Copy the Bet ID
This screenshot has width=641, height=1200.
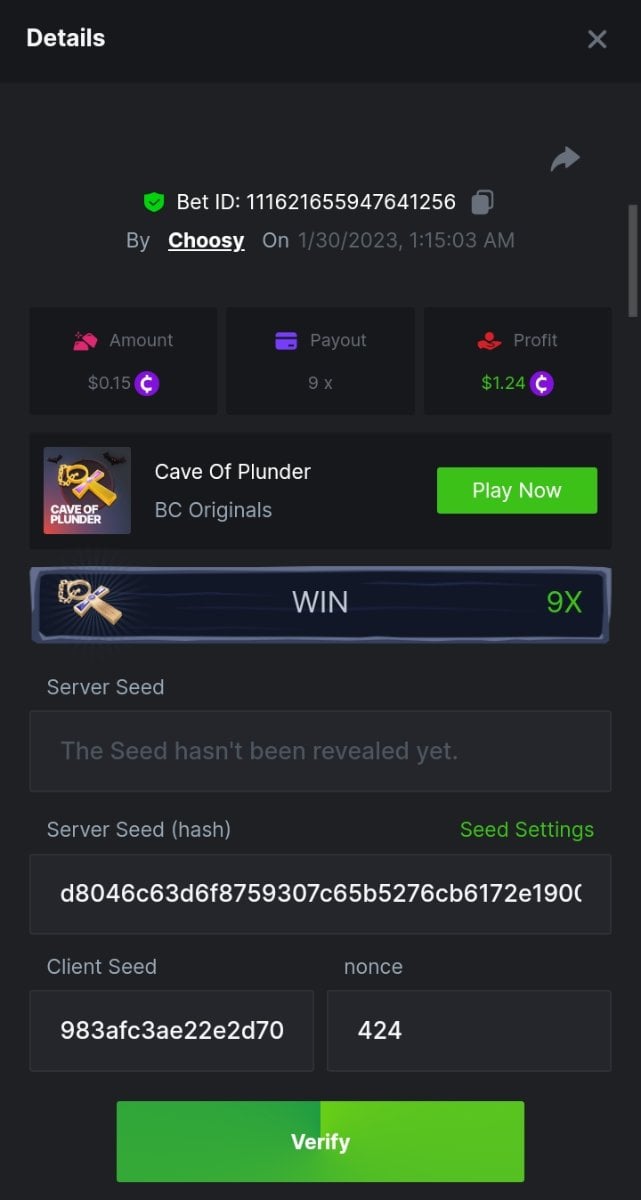[x=482, y=202]
